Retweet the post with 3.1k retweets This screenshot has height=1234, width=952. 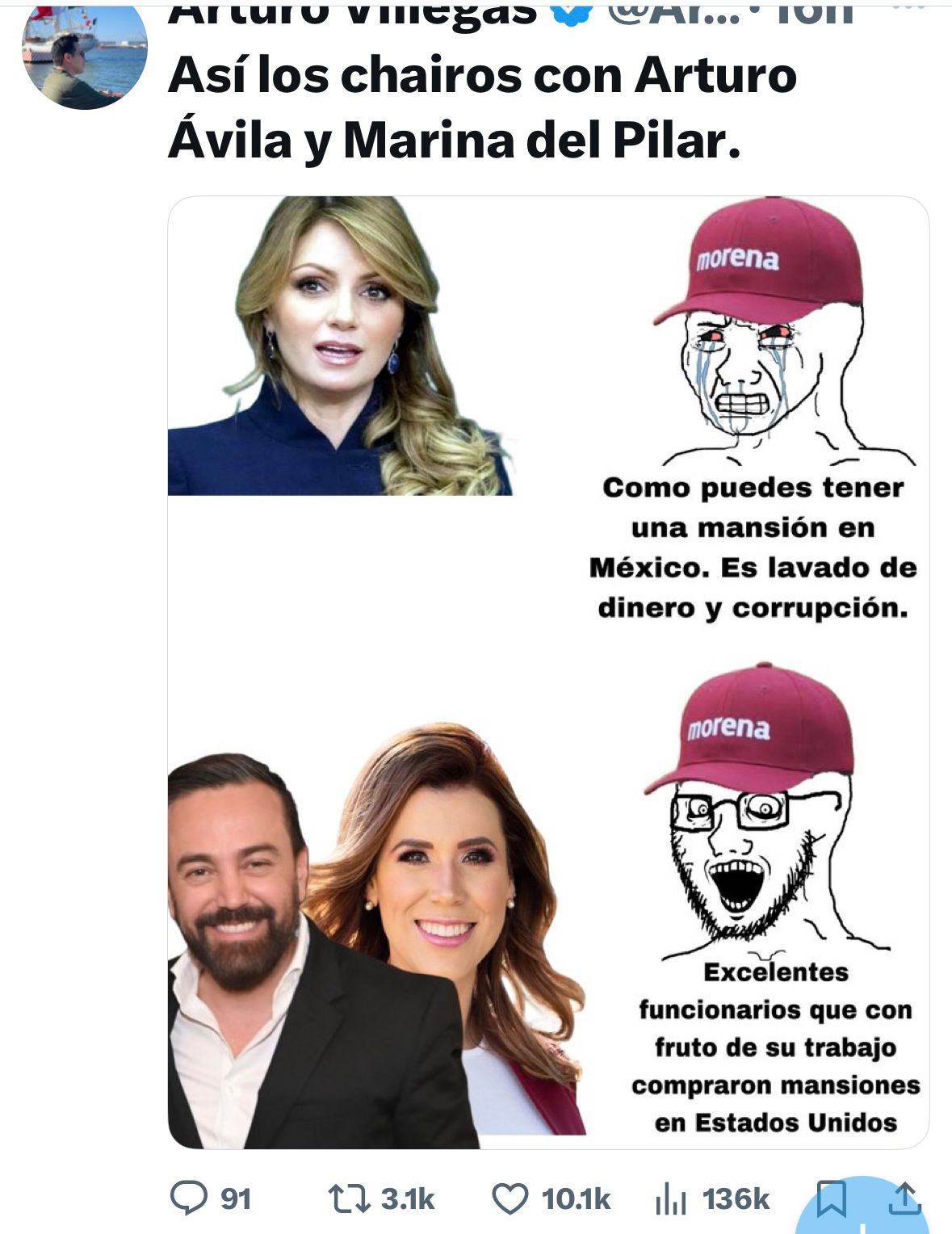click(349, 1198)
